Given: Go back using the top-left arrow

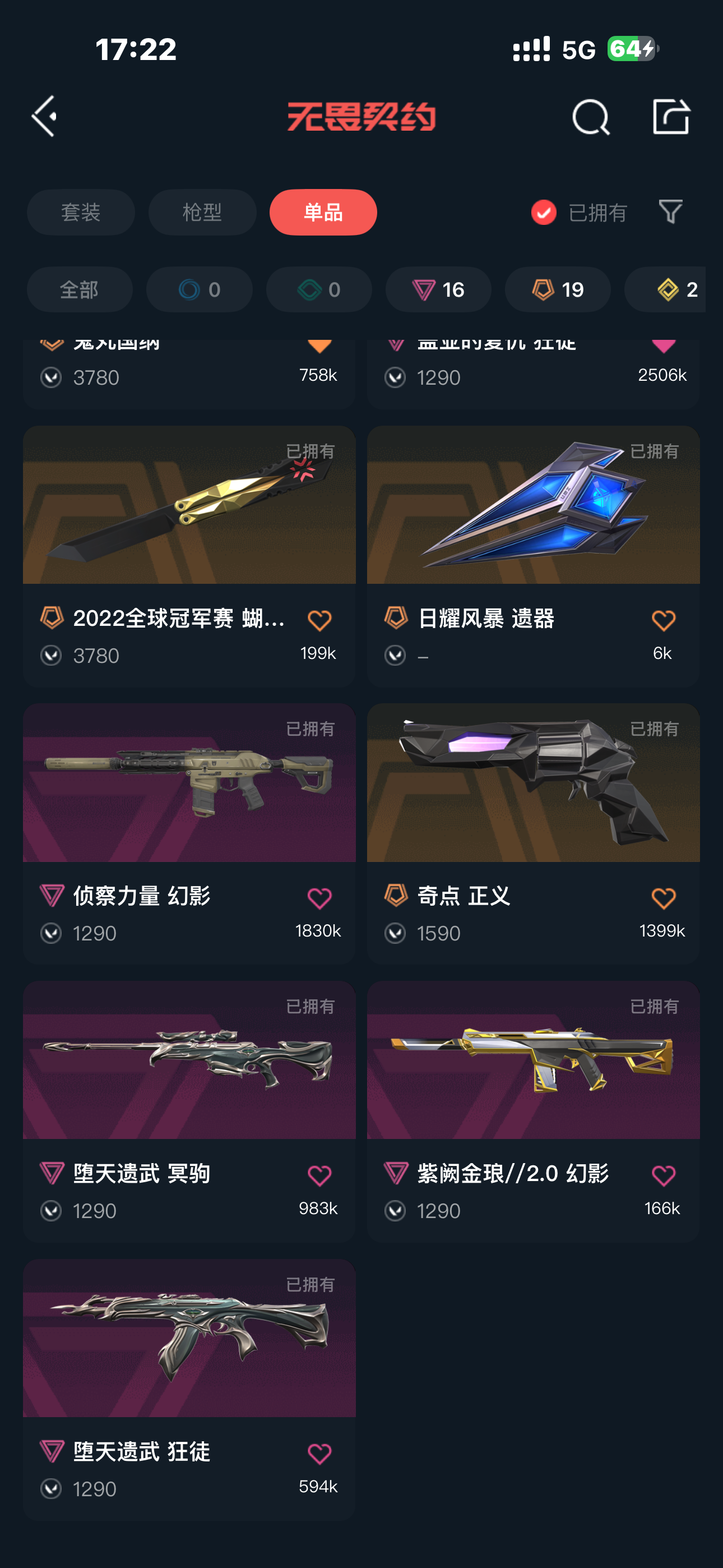Looking at the screenshot, I should (44, 116).
